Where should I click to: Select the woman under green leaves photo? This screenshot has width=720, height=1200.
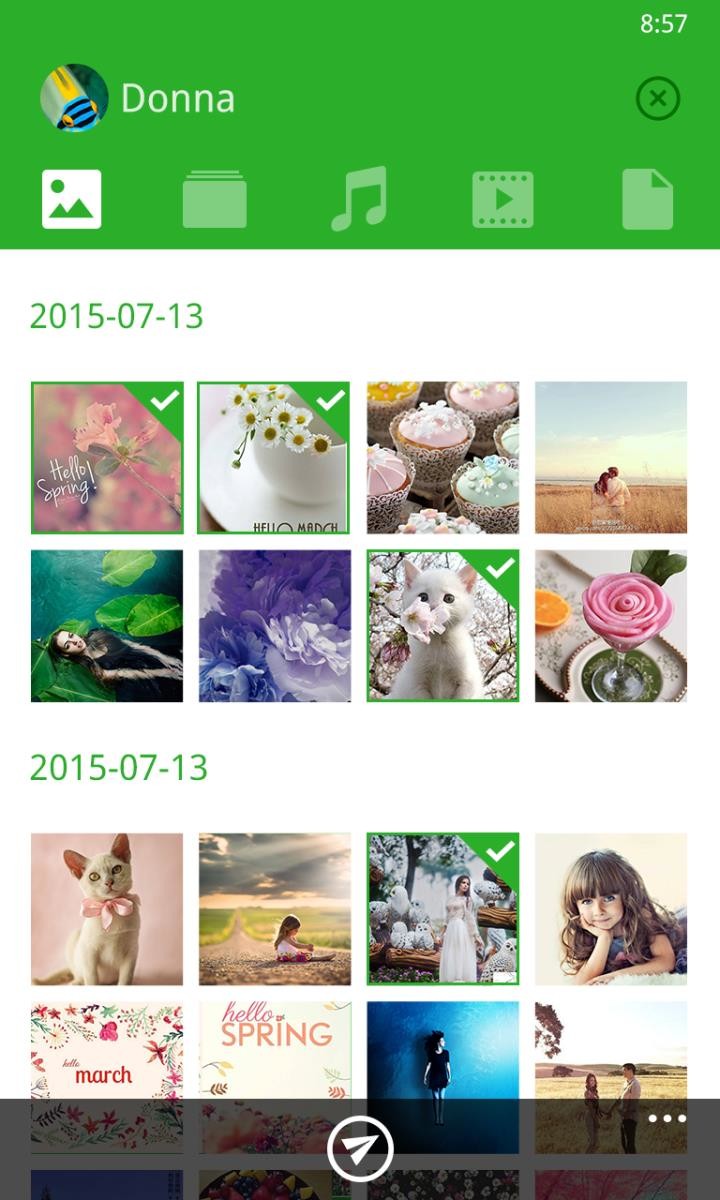point(107,626)
